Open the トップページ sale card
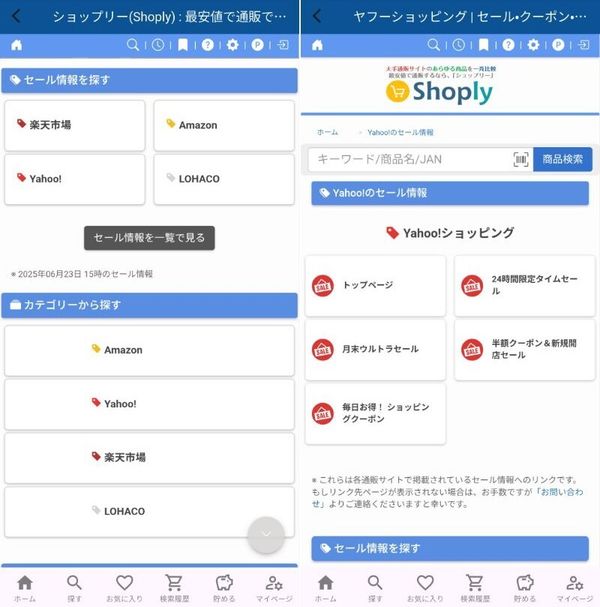 point(375,286)
